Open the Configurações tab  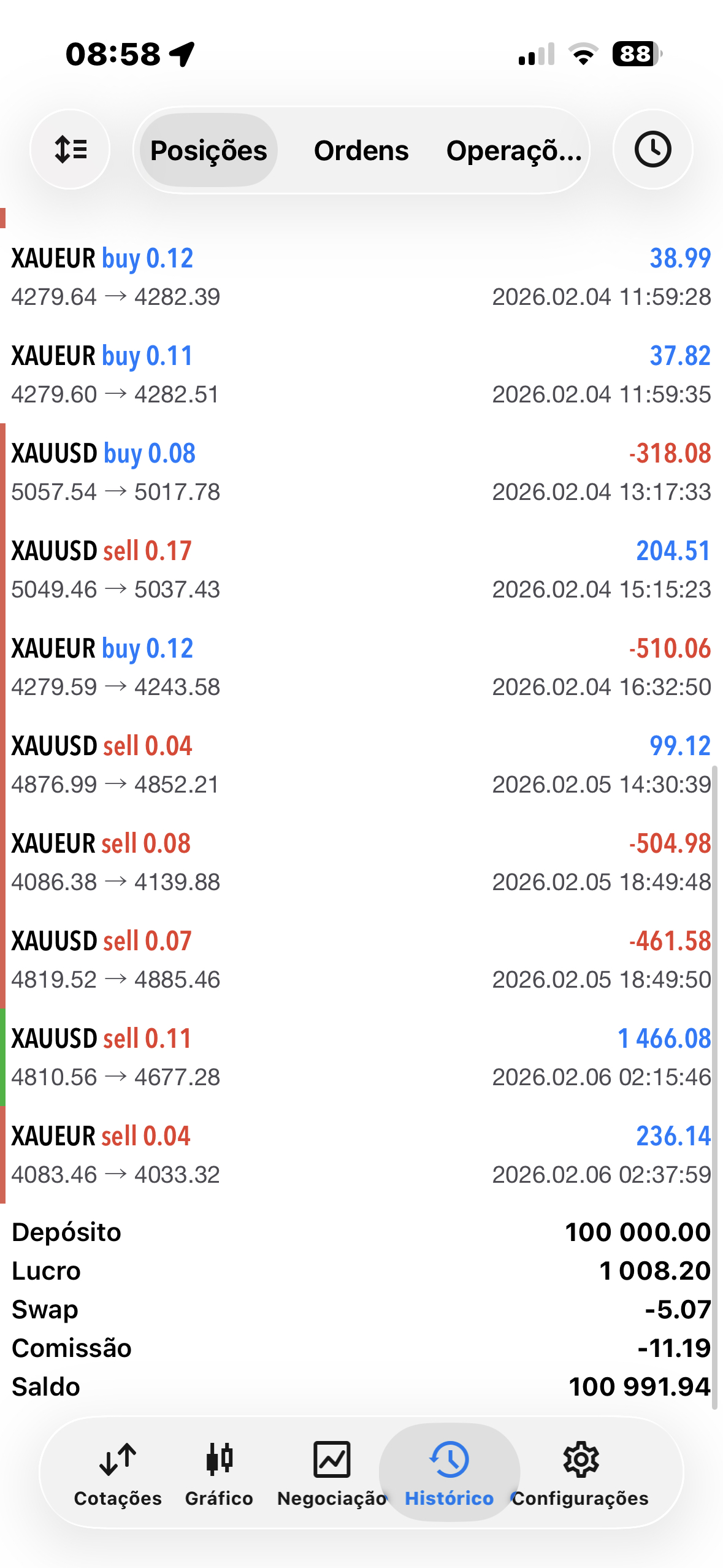580,1472
